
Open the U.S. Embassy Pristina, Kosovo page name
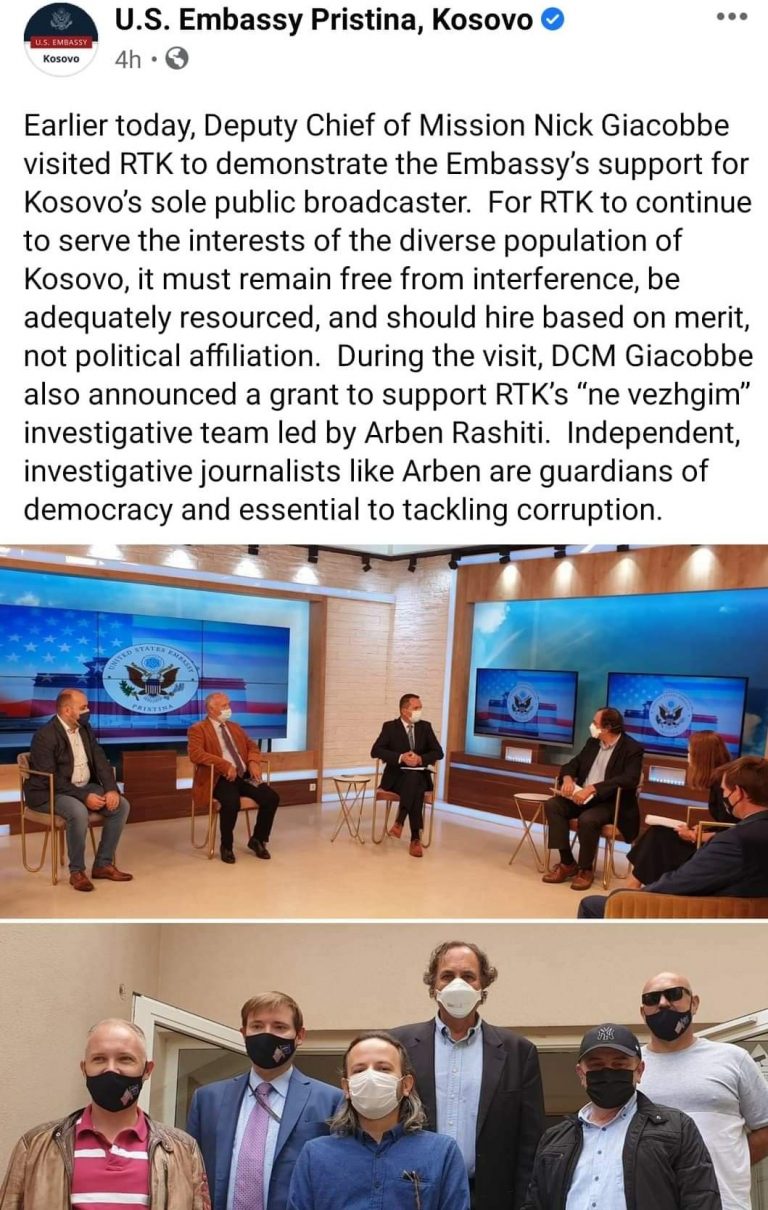pos(325,19)
